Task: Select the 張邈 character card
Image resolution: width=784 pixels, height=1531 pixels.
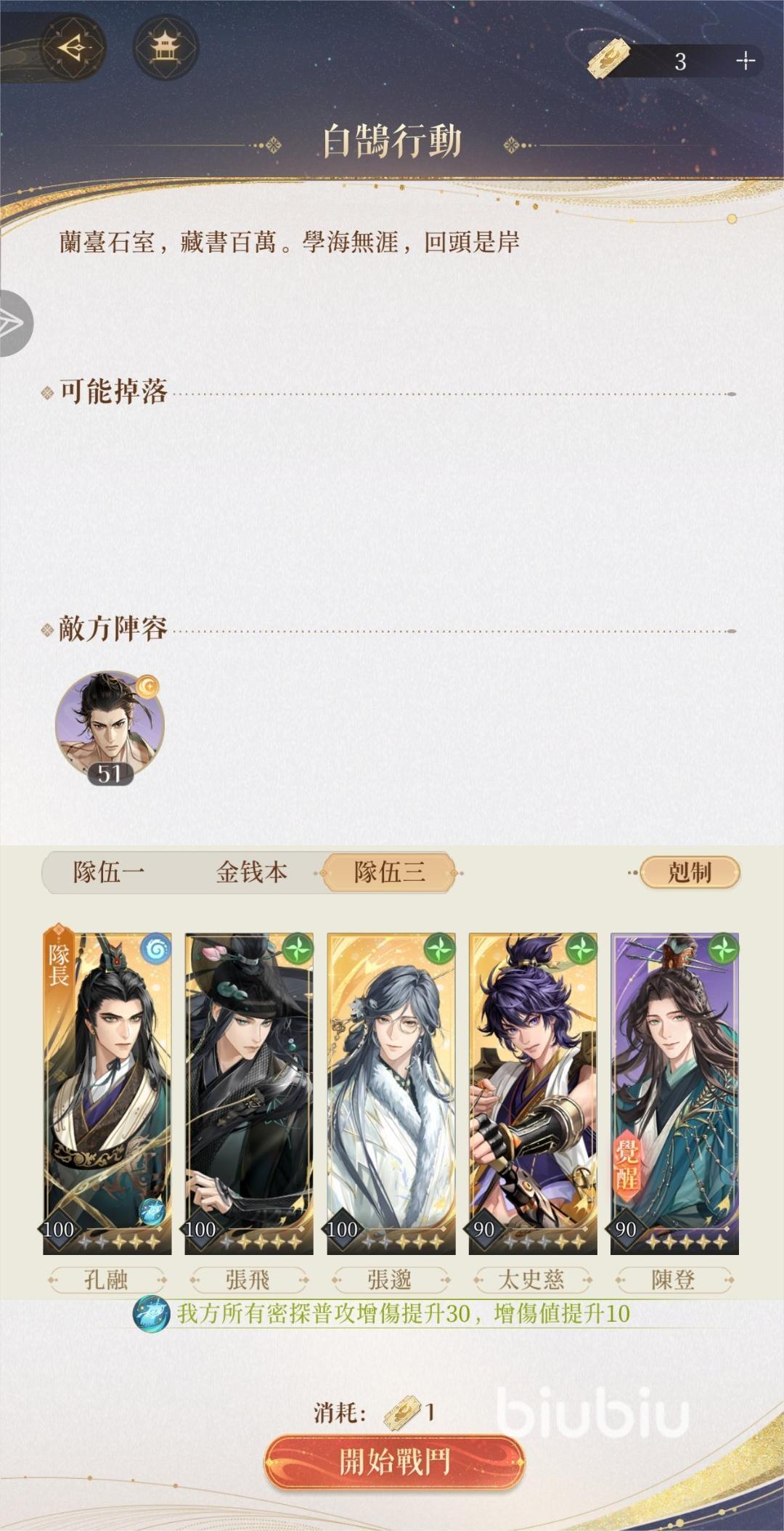Action: 391,1093
